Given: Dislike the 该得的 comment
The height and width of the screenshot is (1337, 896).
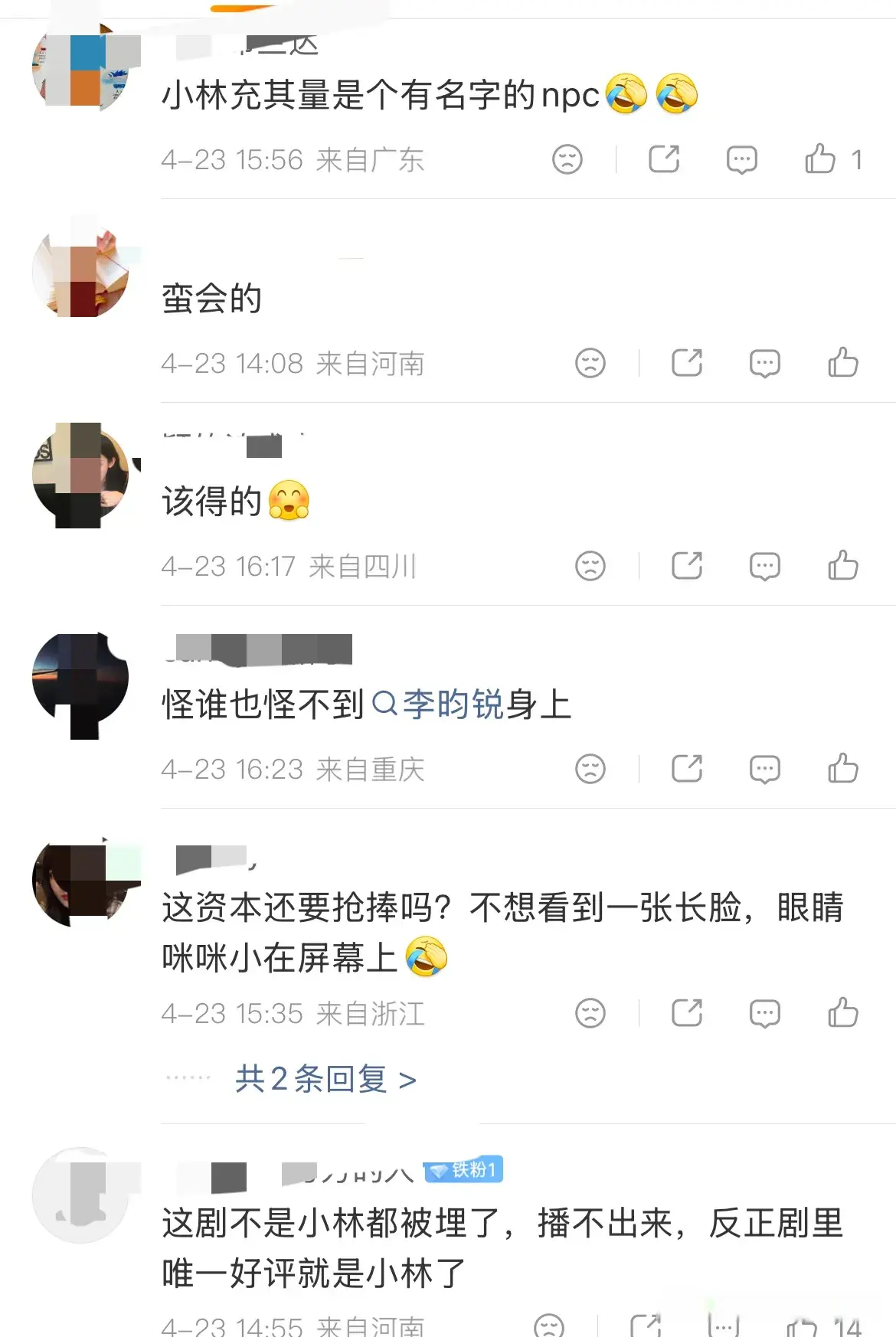Looking at the screenshot, I should 590,566.
